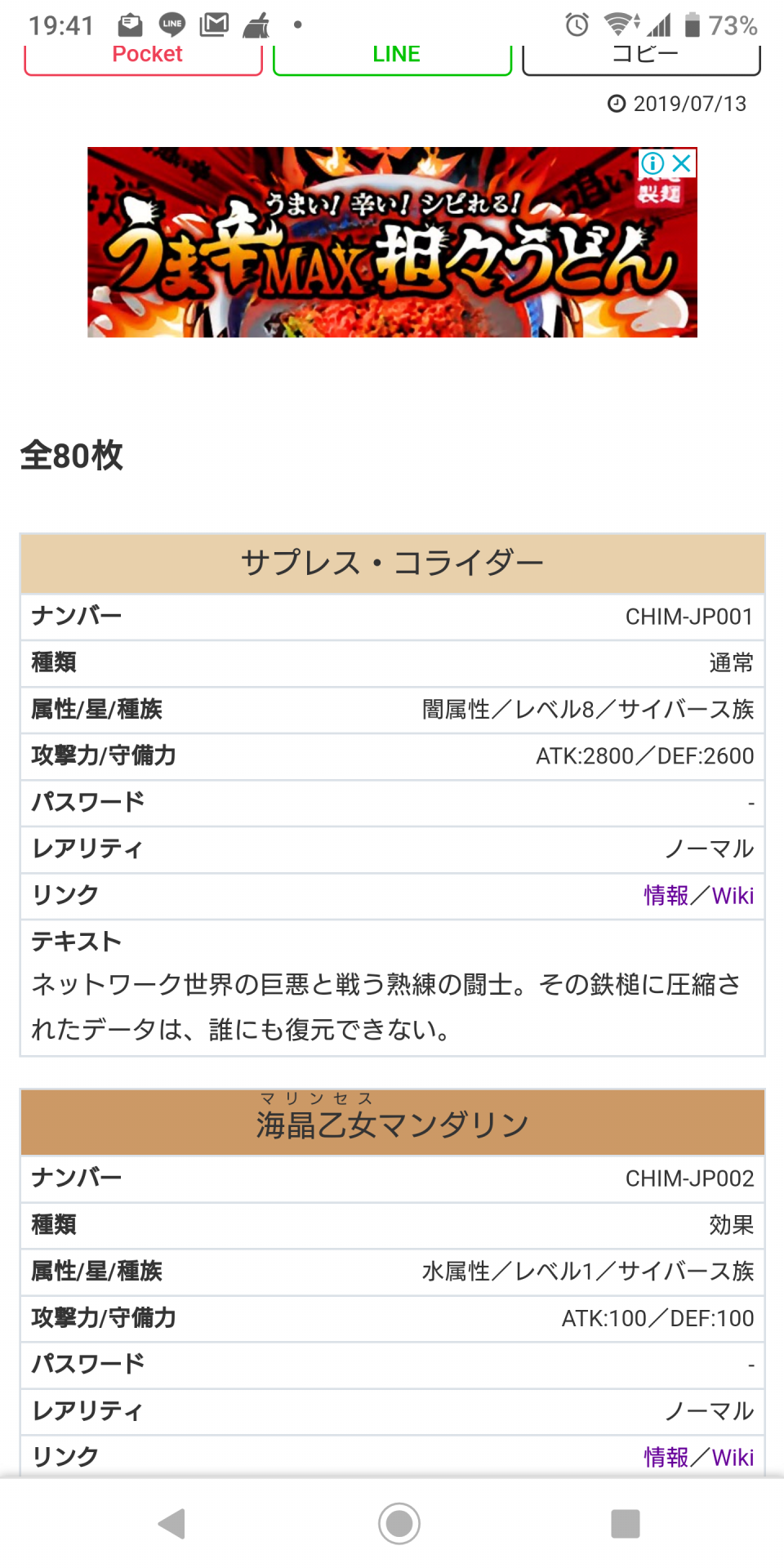Screen dimensions: 784x1568
Task: Open Wiki link for サプレス・コライダー
Action: pos(733,896)
